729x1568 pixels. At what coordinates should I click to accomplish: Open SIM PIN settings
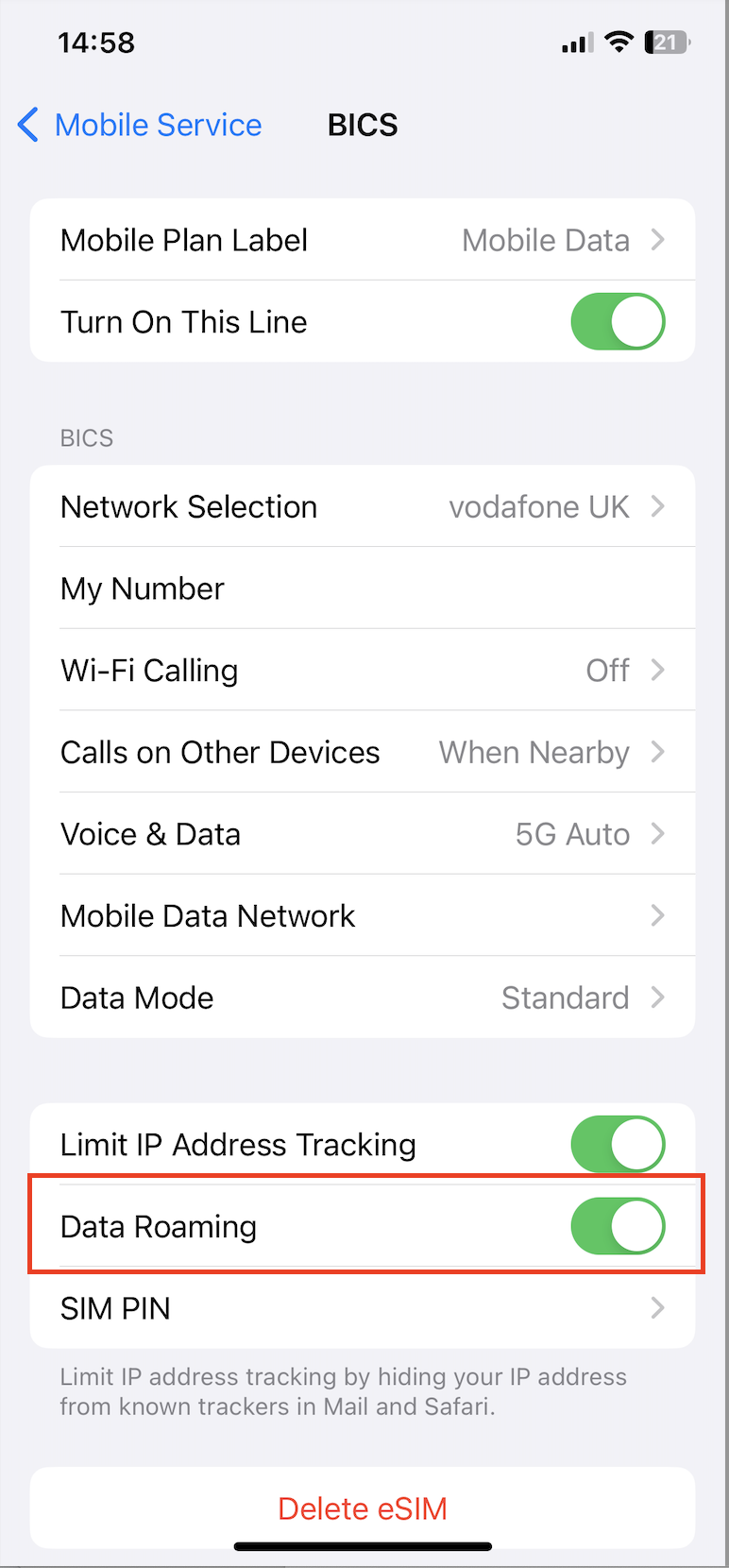[363, 1308]
